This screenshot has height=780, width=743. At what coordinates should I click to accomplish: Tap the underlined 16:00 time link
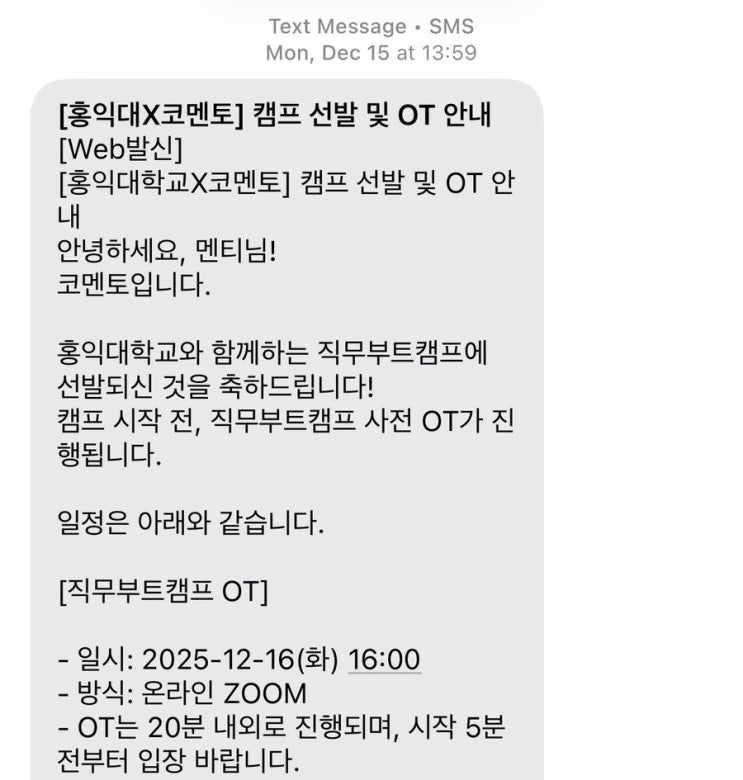[x=384, y=659]
